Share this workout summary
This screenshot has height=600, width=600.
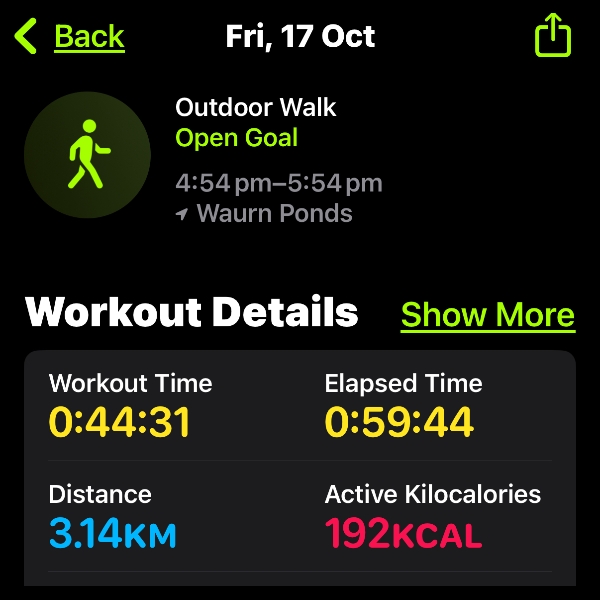point(552,37)
